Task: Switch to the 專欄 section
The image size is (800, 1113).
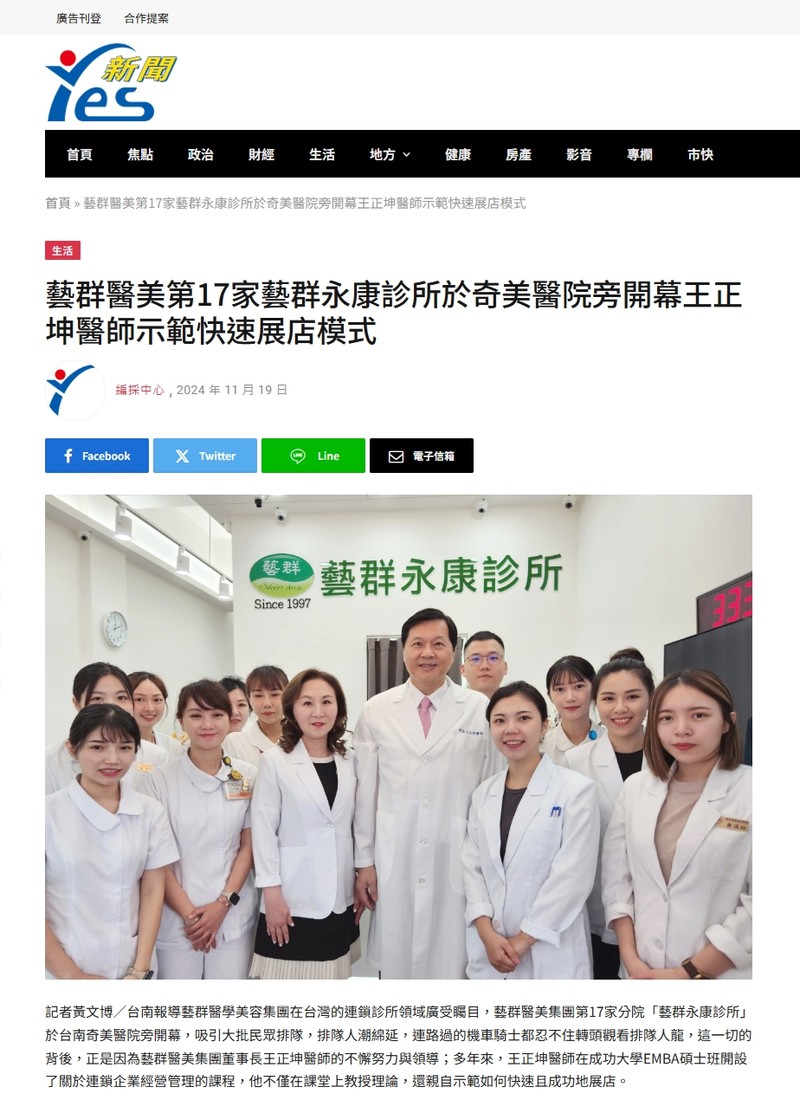Action: point(640,154)
